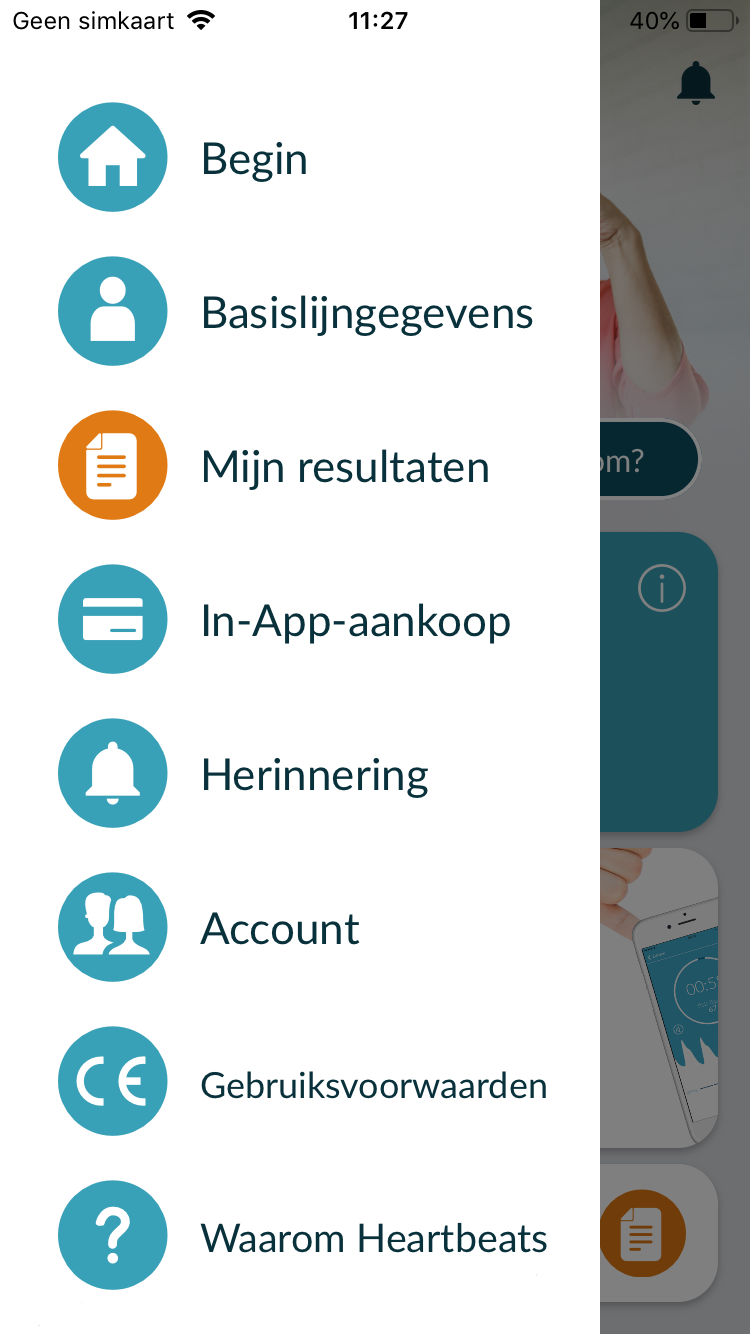
Task: Read the Gebruiksvoorwaarden
Action: pyautogui.click(x=373, y=1085)
